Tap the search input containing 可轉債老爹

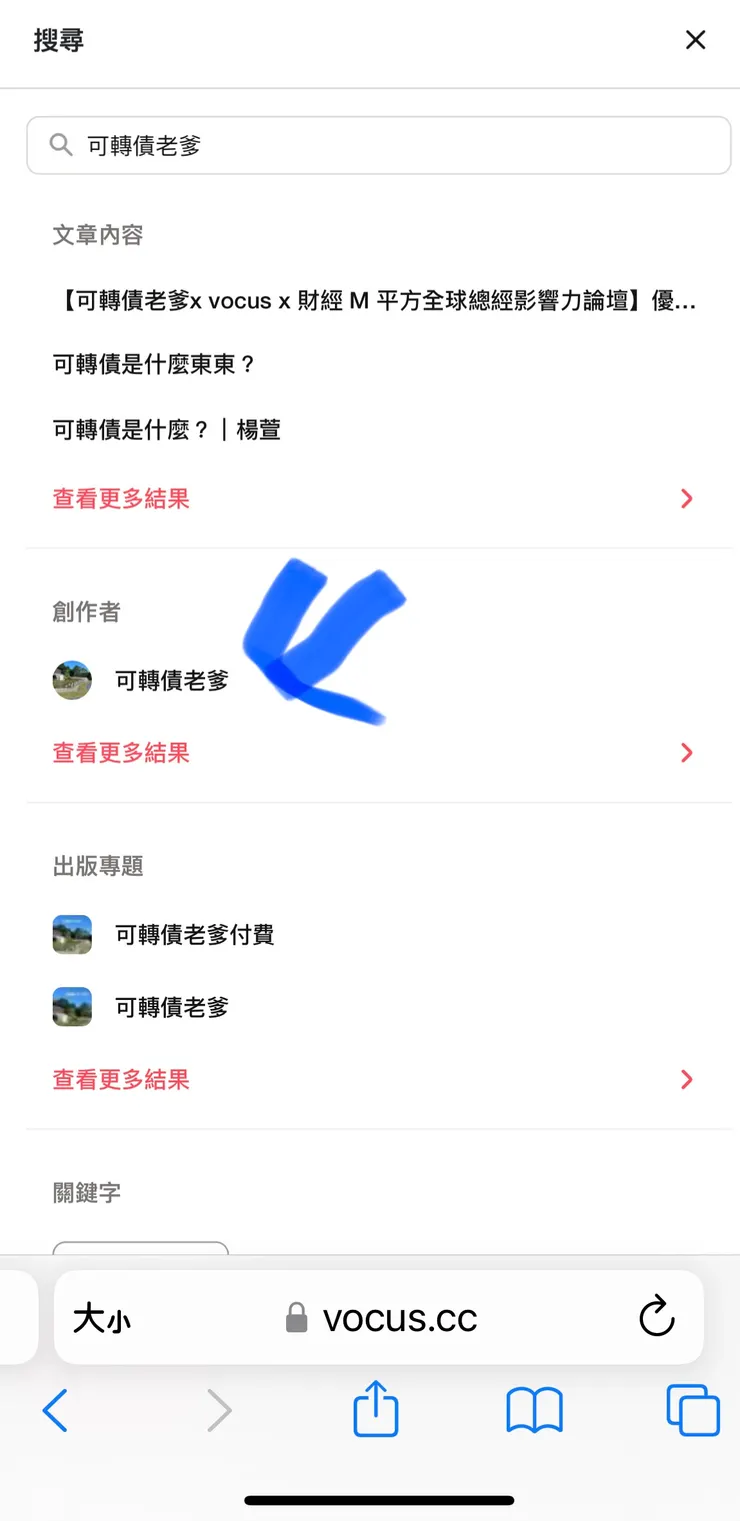[380, 145]
